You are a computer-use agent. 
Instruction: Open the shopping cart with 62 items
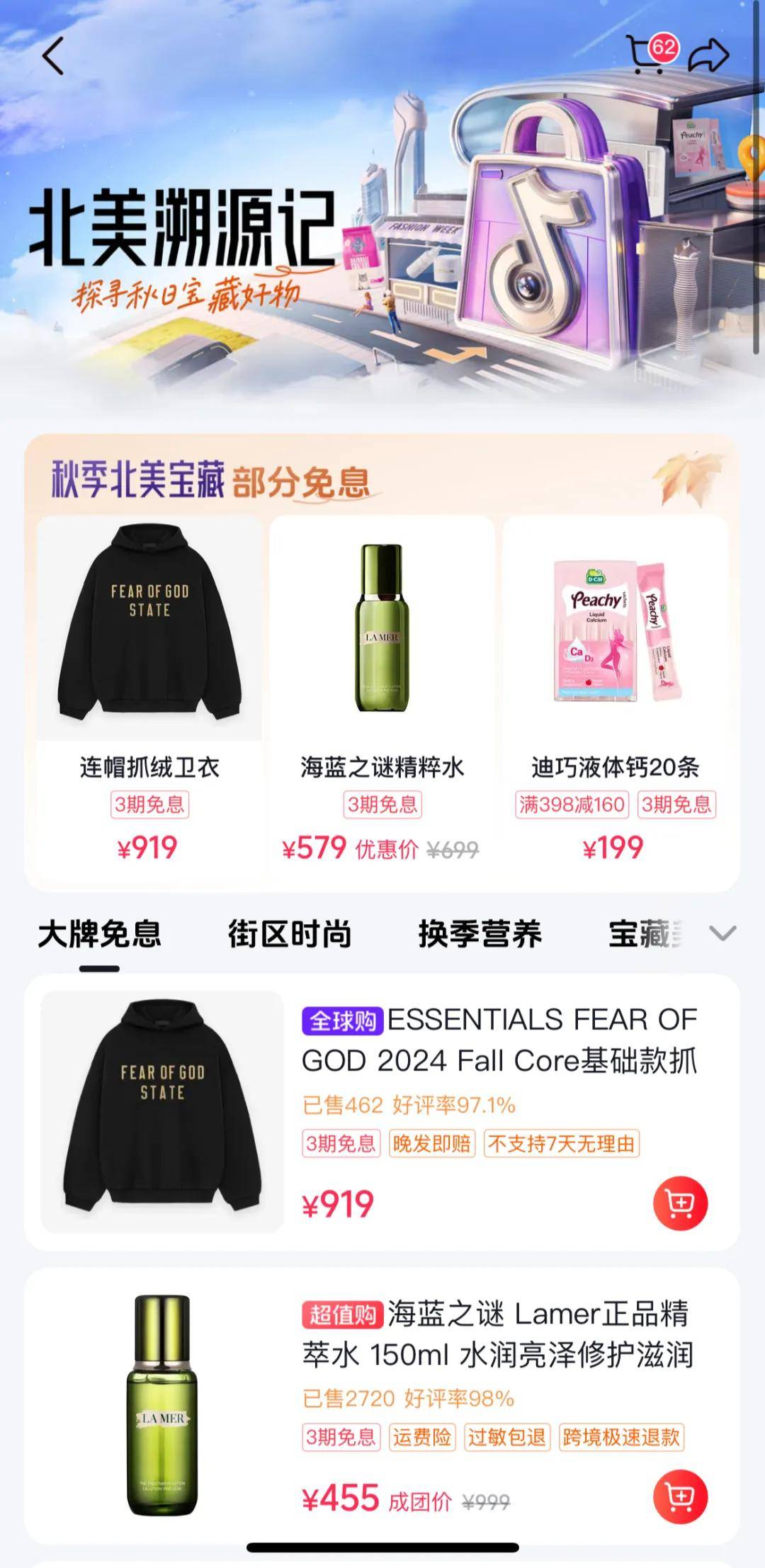coord(648,55)
